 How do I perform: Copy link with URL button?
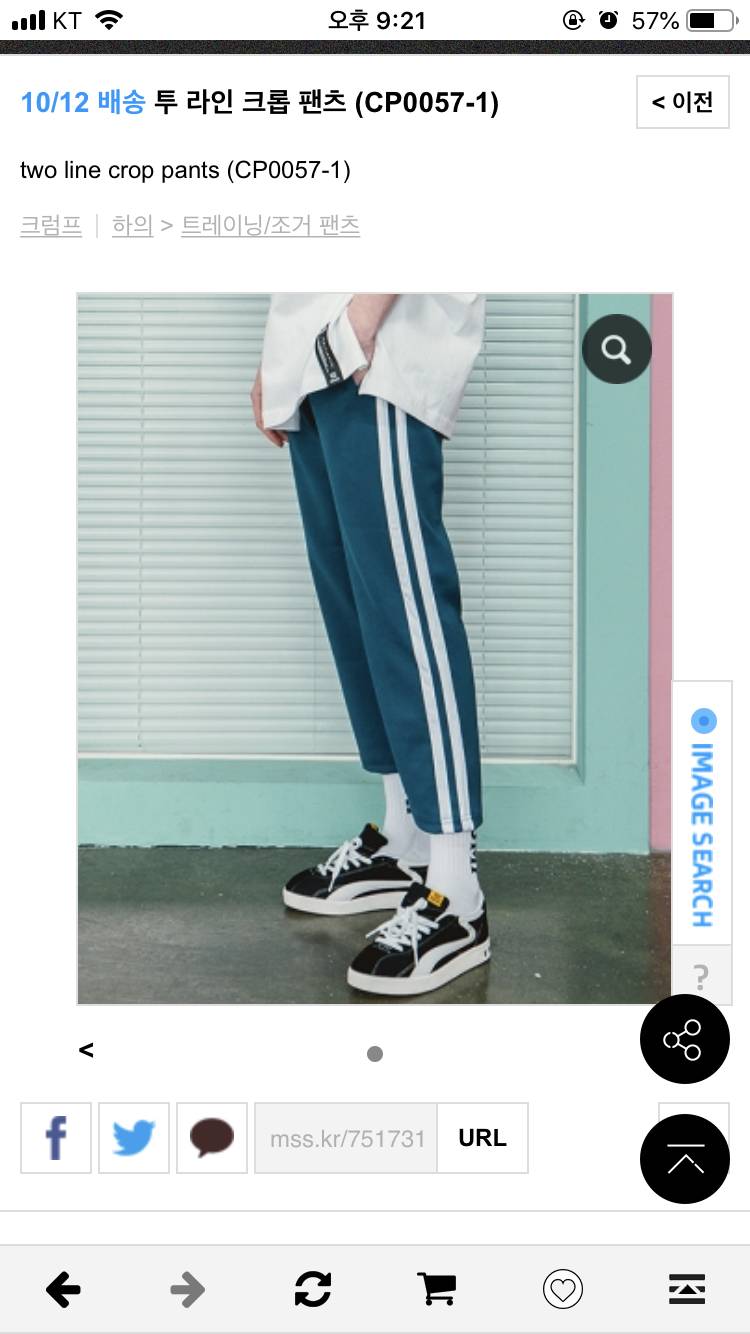click(x=482, y=1138)
